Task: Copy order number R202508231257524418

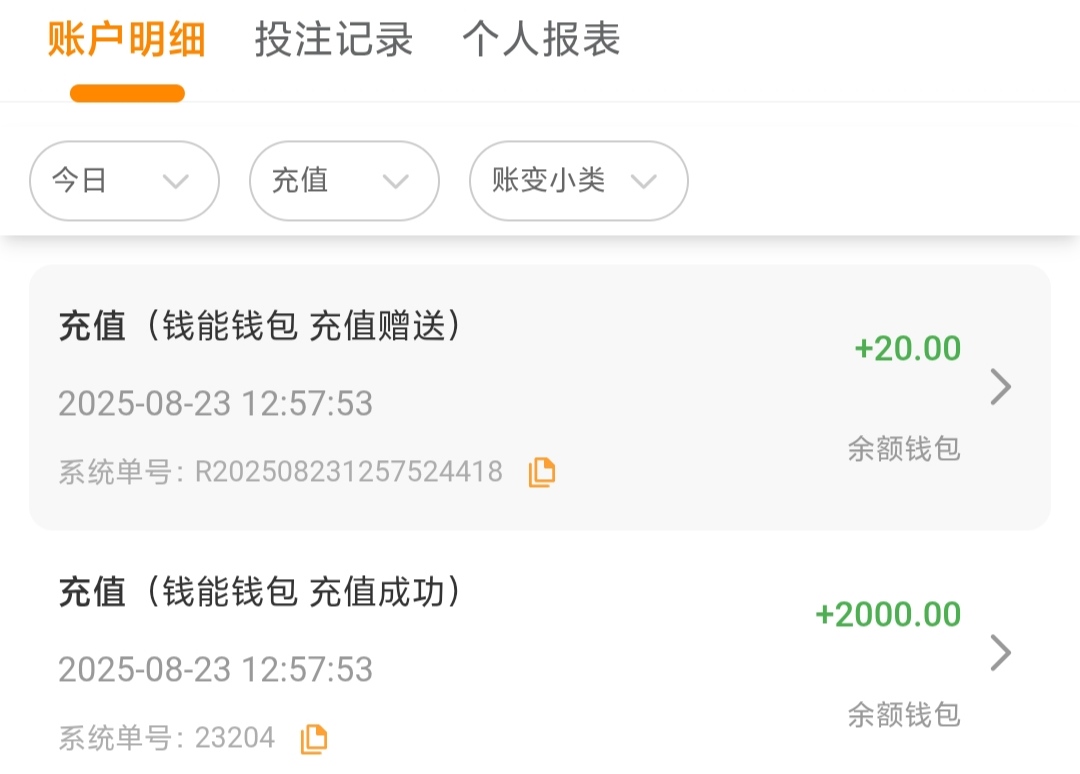Action: pos(542,472)
